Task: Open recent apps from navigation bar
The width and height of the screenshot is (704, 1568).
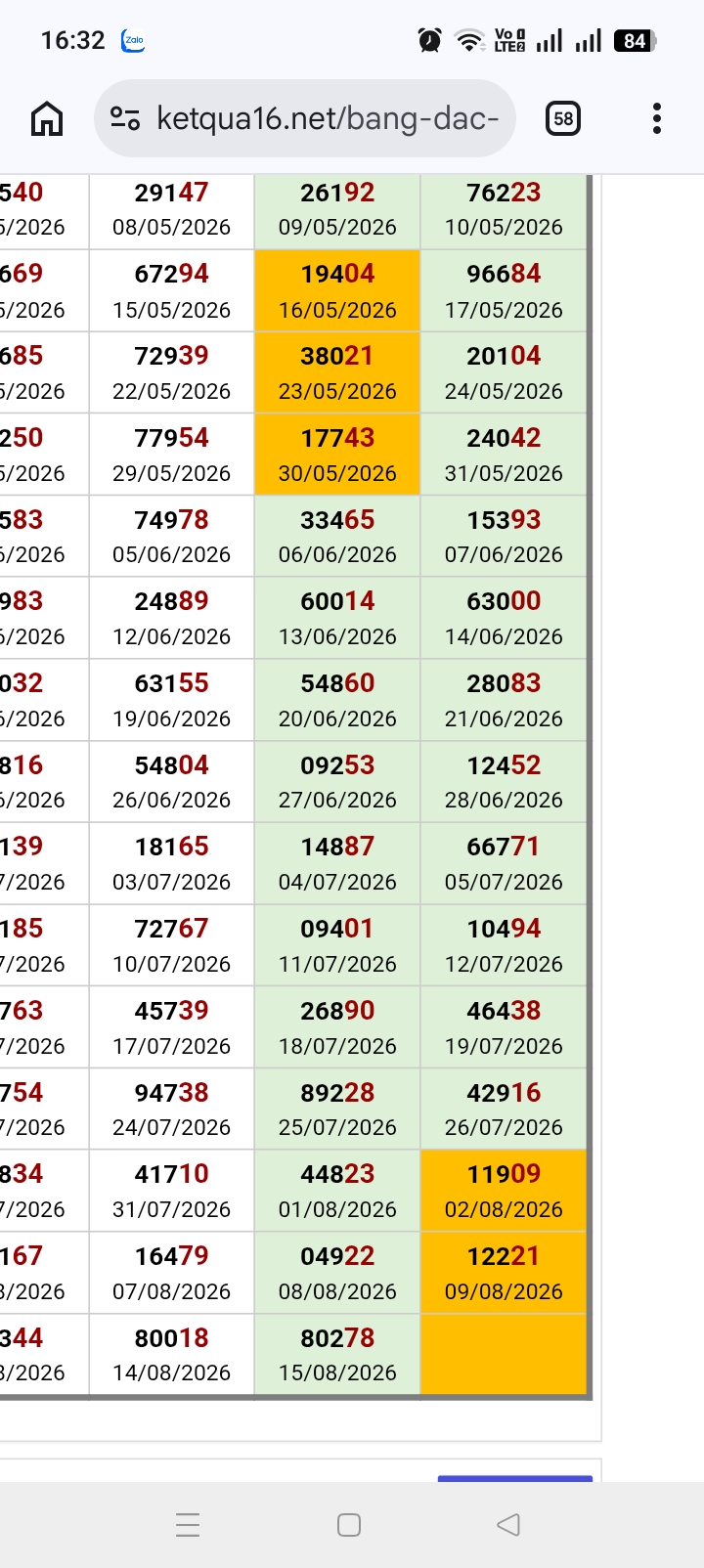Action: 188,1524
